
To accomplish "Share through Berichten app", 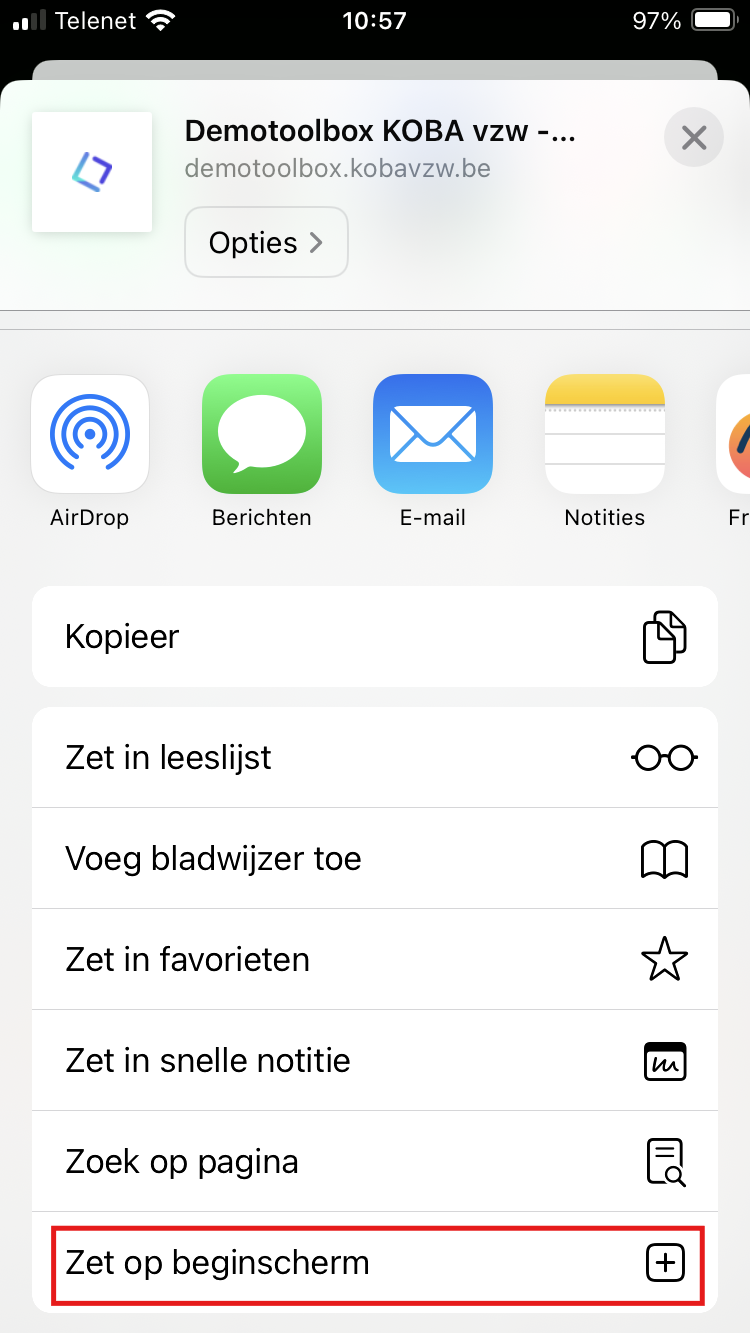I will (262, 451).
